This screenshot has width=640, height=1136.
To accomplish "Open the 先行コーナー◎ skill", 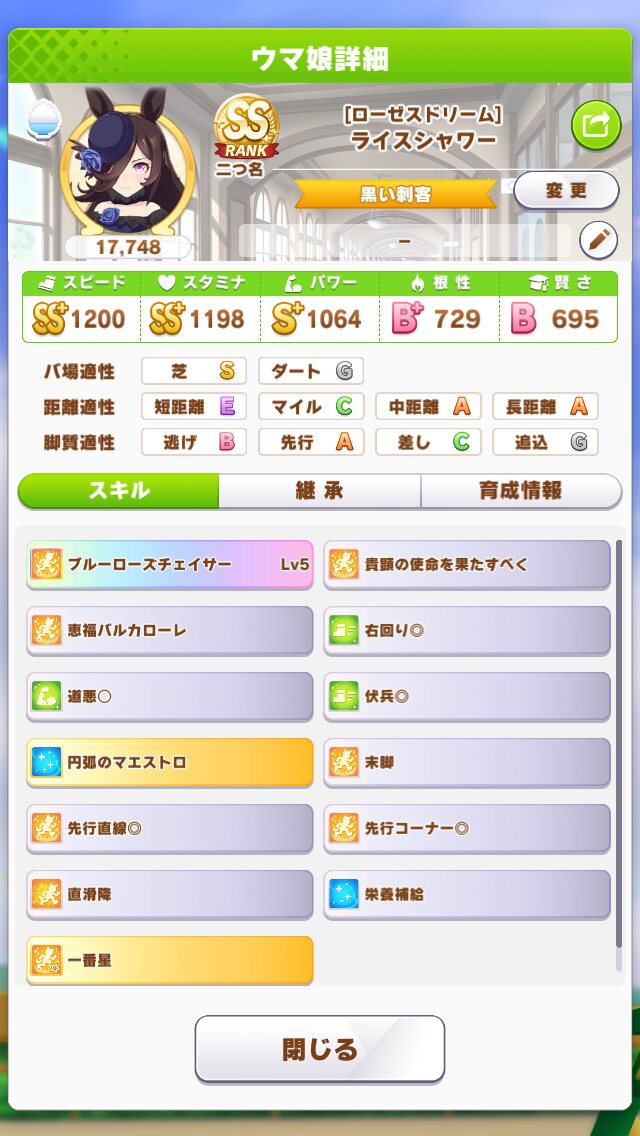I will point(467,828).
